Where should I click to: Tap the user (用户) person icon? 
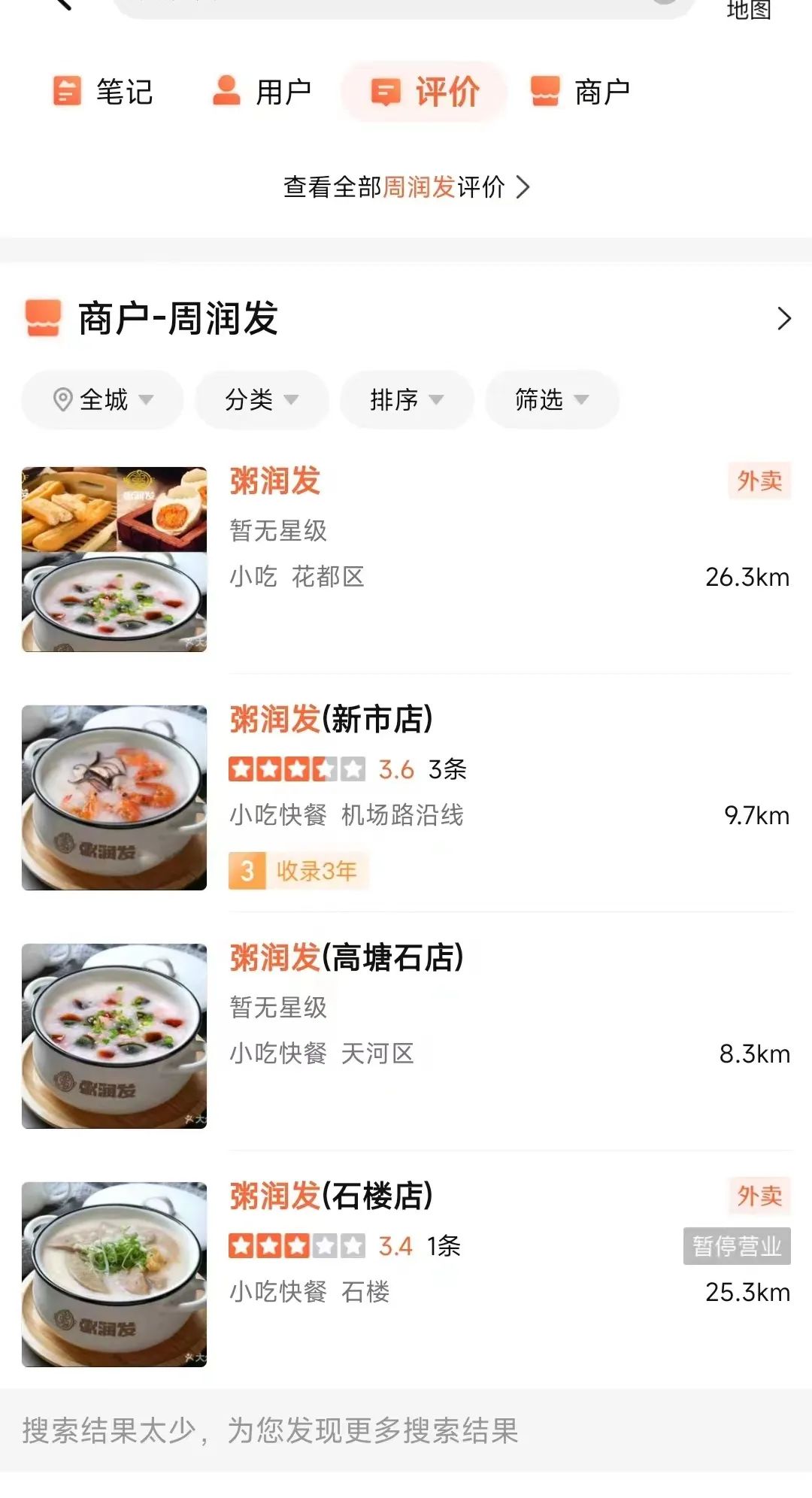click(x=228, y=90)
